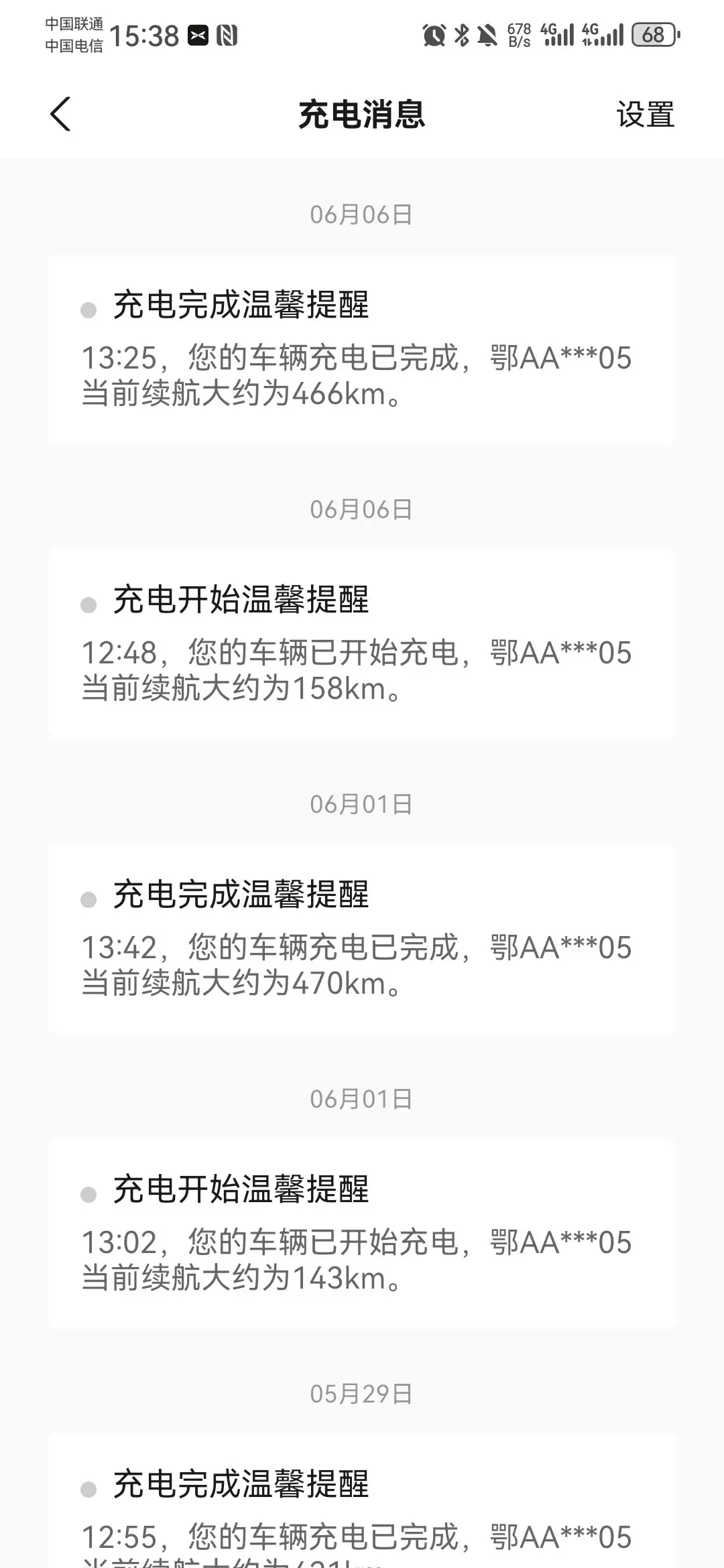The image size is (724, 1568).
Task: Go back from charging messages
Action: tap(60, 115)
